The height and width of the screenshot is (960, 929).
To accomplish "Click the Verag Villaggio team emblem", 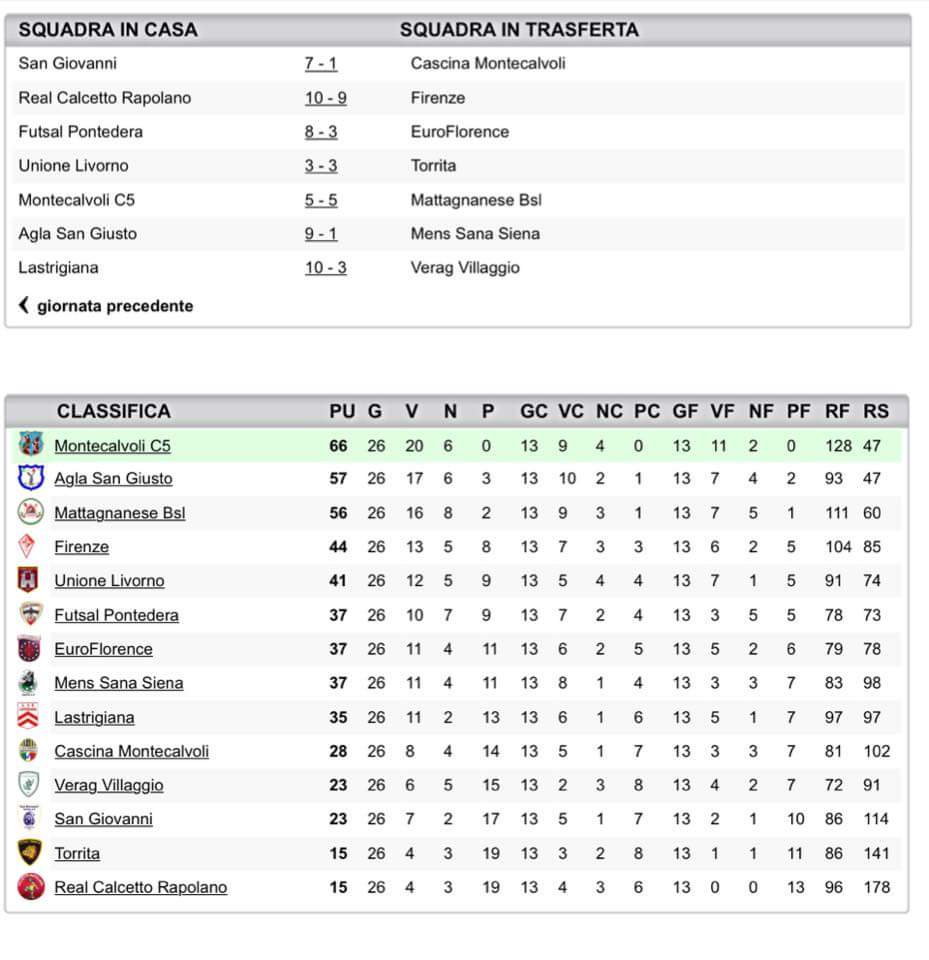I will tap(31, 785).
